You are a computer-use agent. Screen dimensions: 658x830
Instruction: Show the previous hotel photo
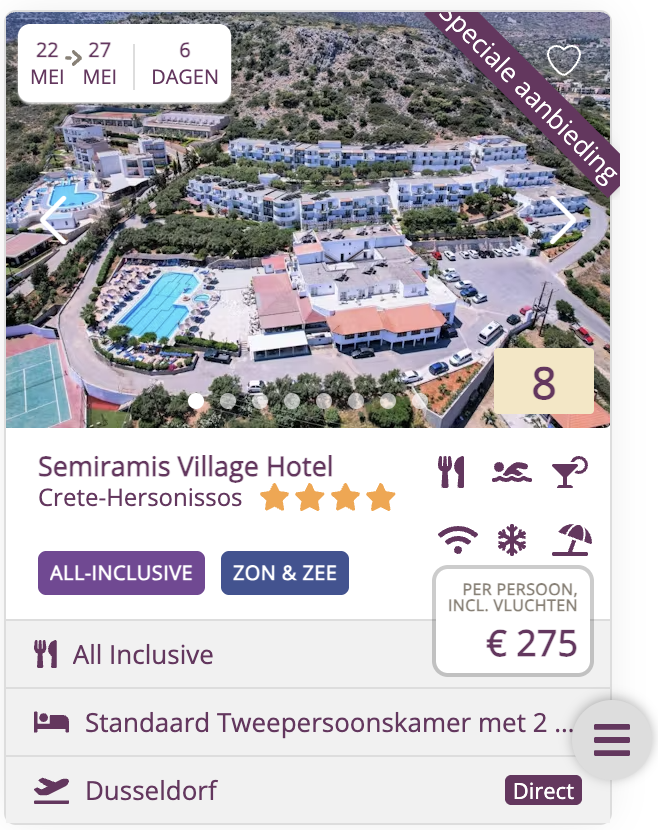click(54, 220)
